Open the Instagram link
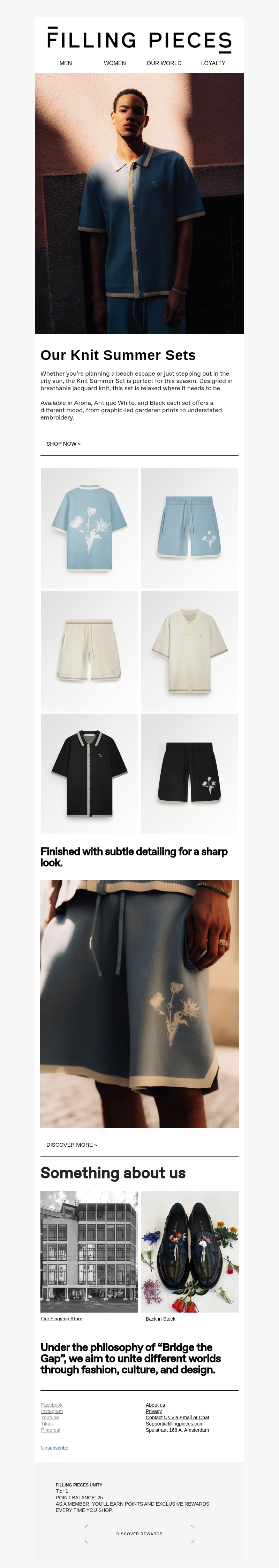Screen dimensions: 279x1568 point(52,1411)
